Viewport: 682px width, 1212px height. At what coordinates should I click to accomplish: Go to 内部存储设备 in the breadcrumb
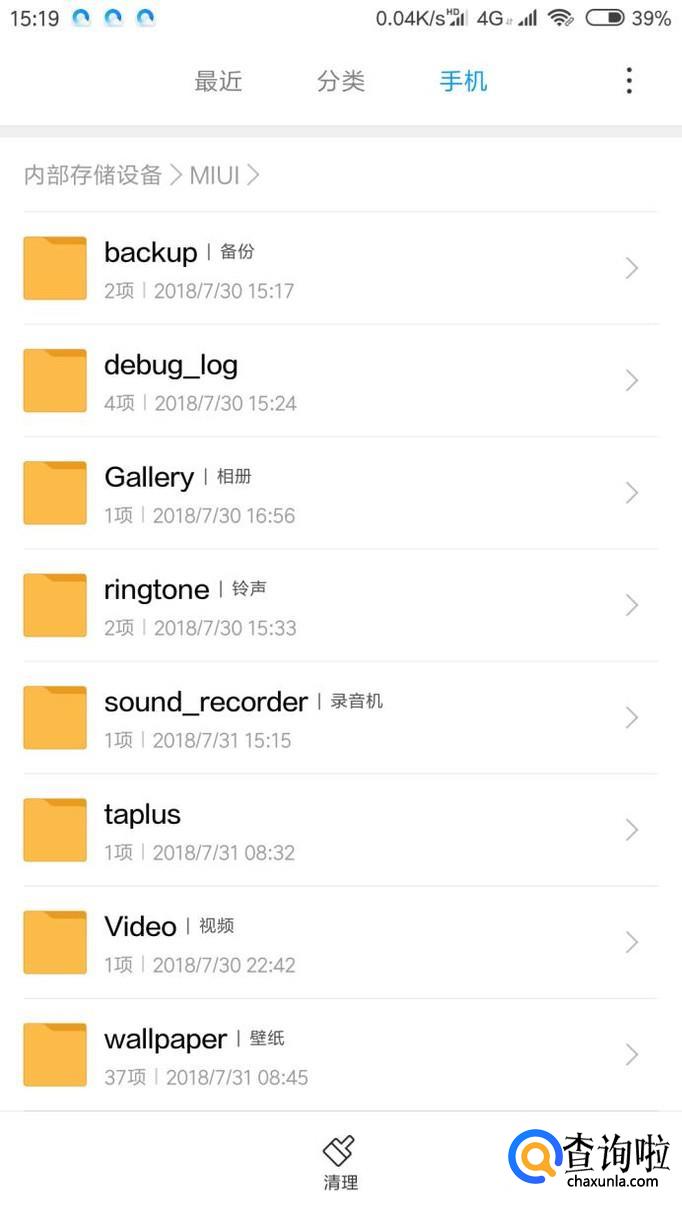click(93, 175)
